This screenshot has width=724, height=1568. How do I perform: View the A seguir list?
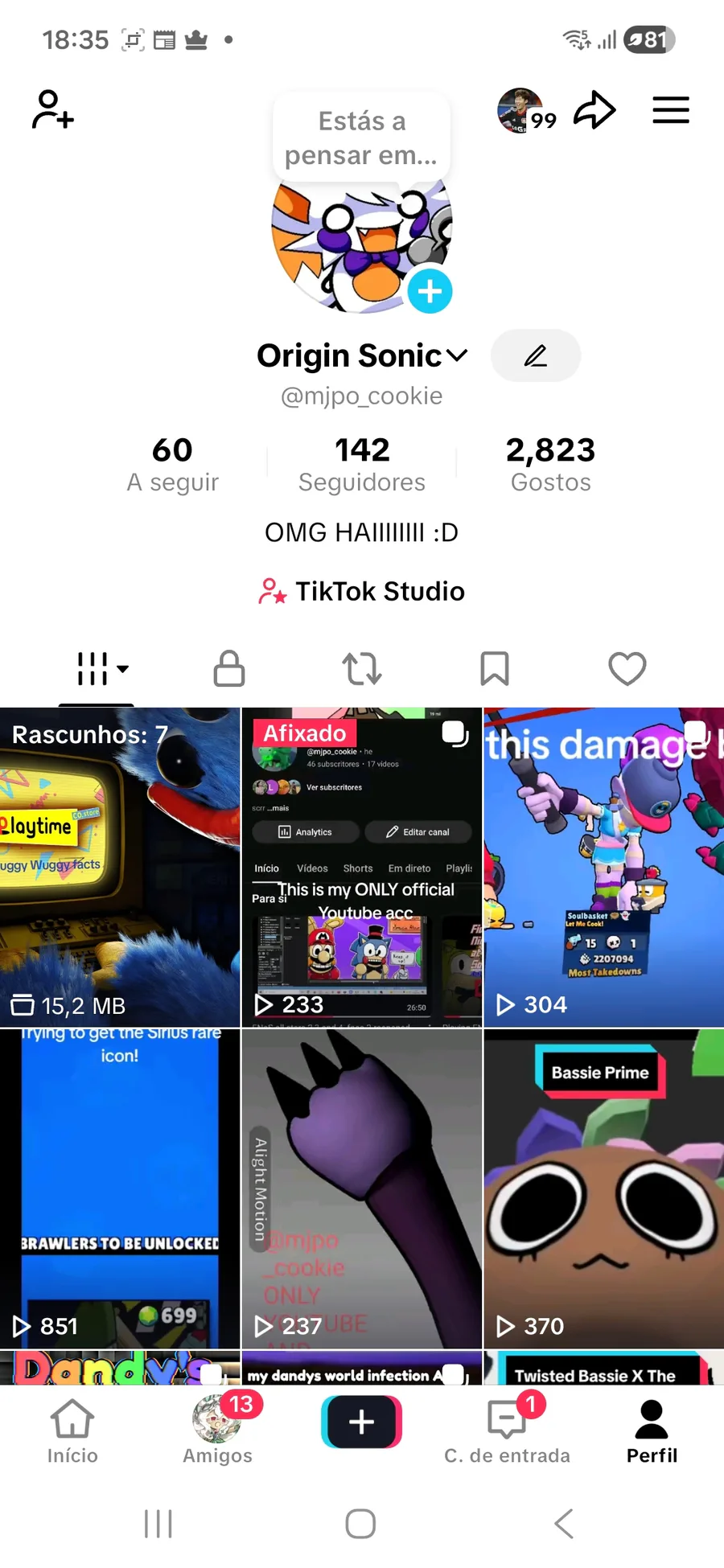(x=173, y=464)
